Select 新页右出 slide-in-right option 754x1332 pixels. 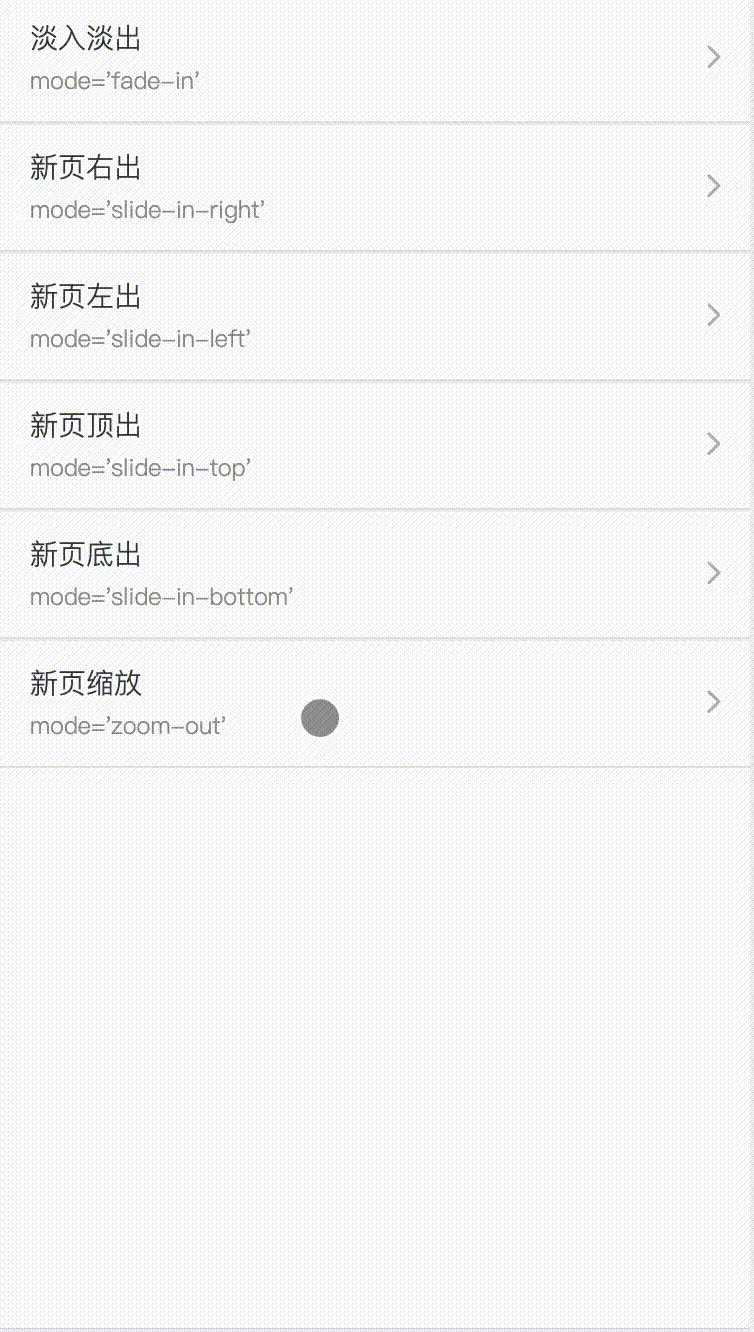click(x=377, y=187)
